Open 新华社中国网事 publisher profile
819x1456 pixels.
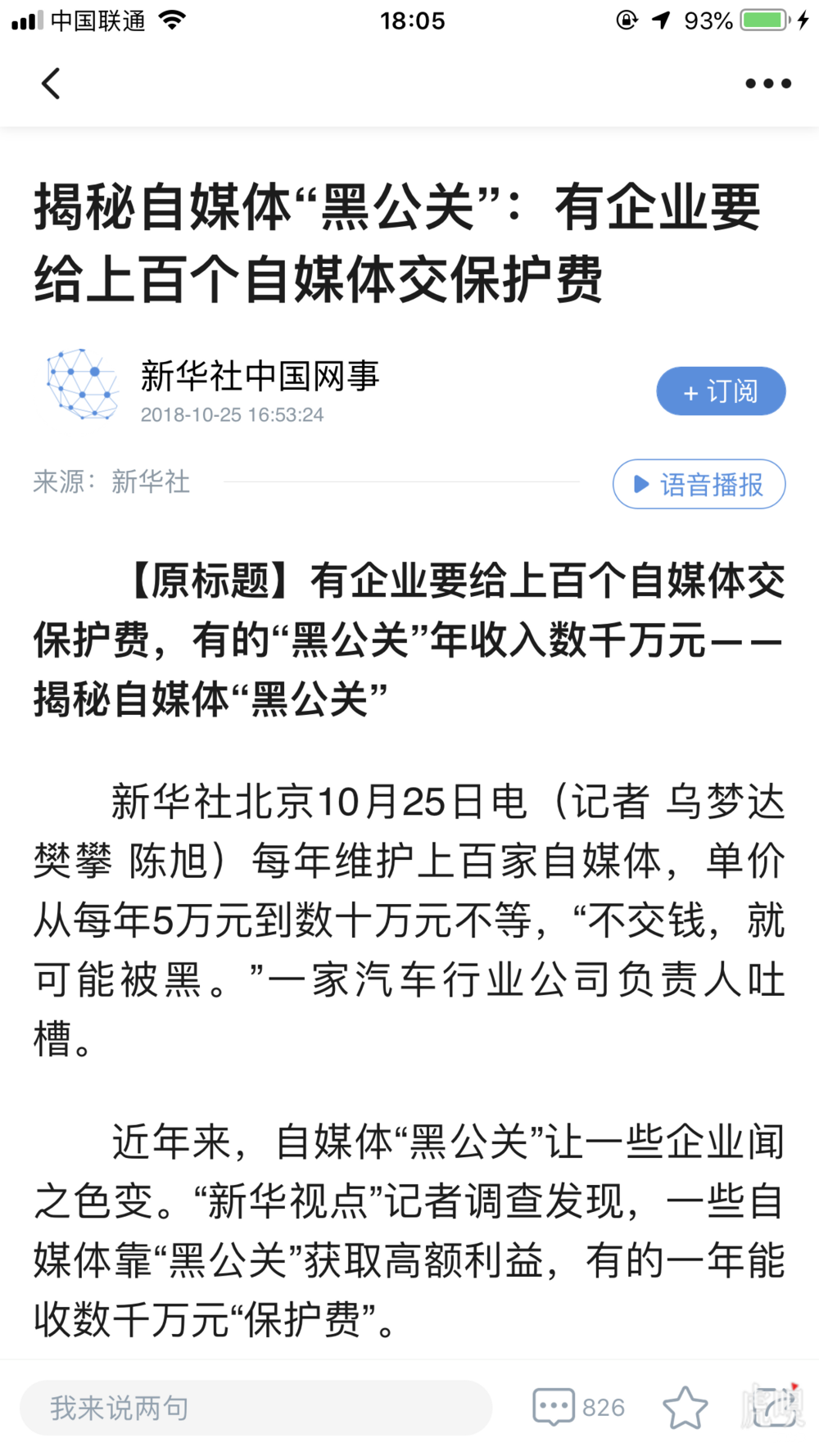pyautogui.click(x=259, y=377)
